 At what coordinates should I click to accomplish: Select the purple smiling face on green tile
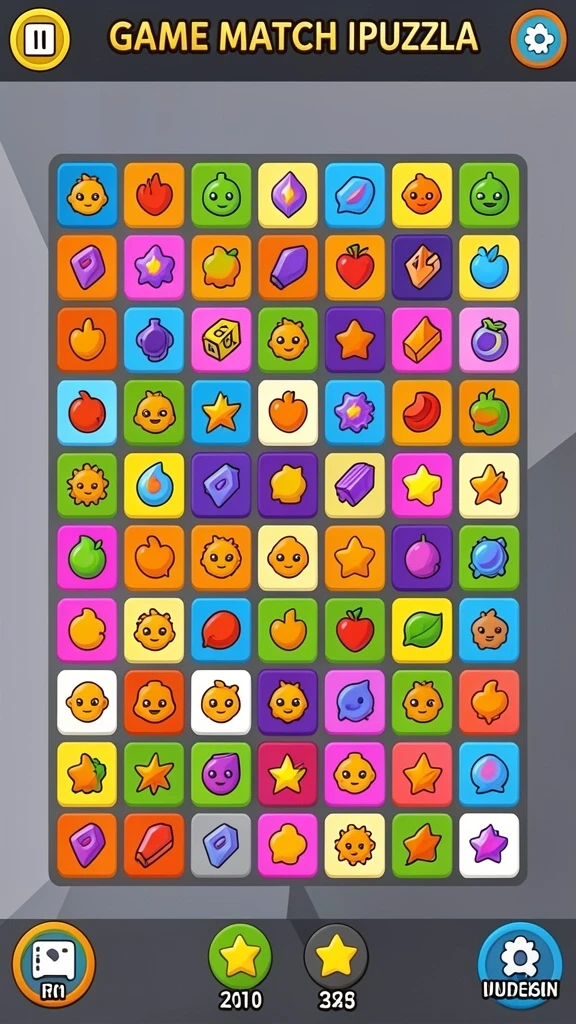(x=221, y=773)
